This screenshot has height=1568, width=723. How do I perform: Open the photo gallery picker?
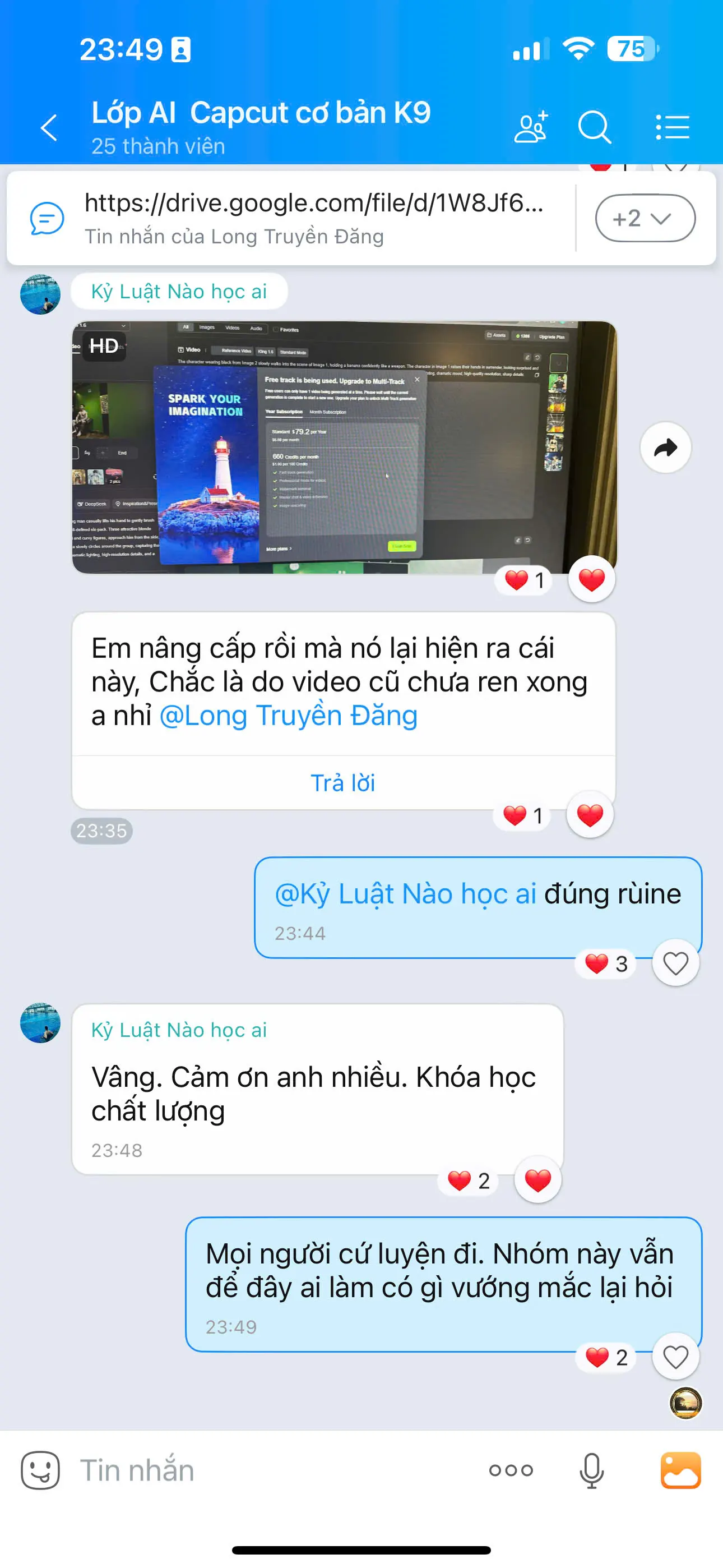tap(680, 1470)
